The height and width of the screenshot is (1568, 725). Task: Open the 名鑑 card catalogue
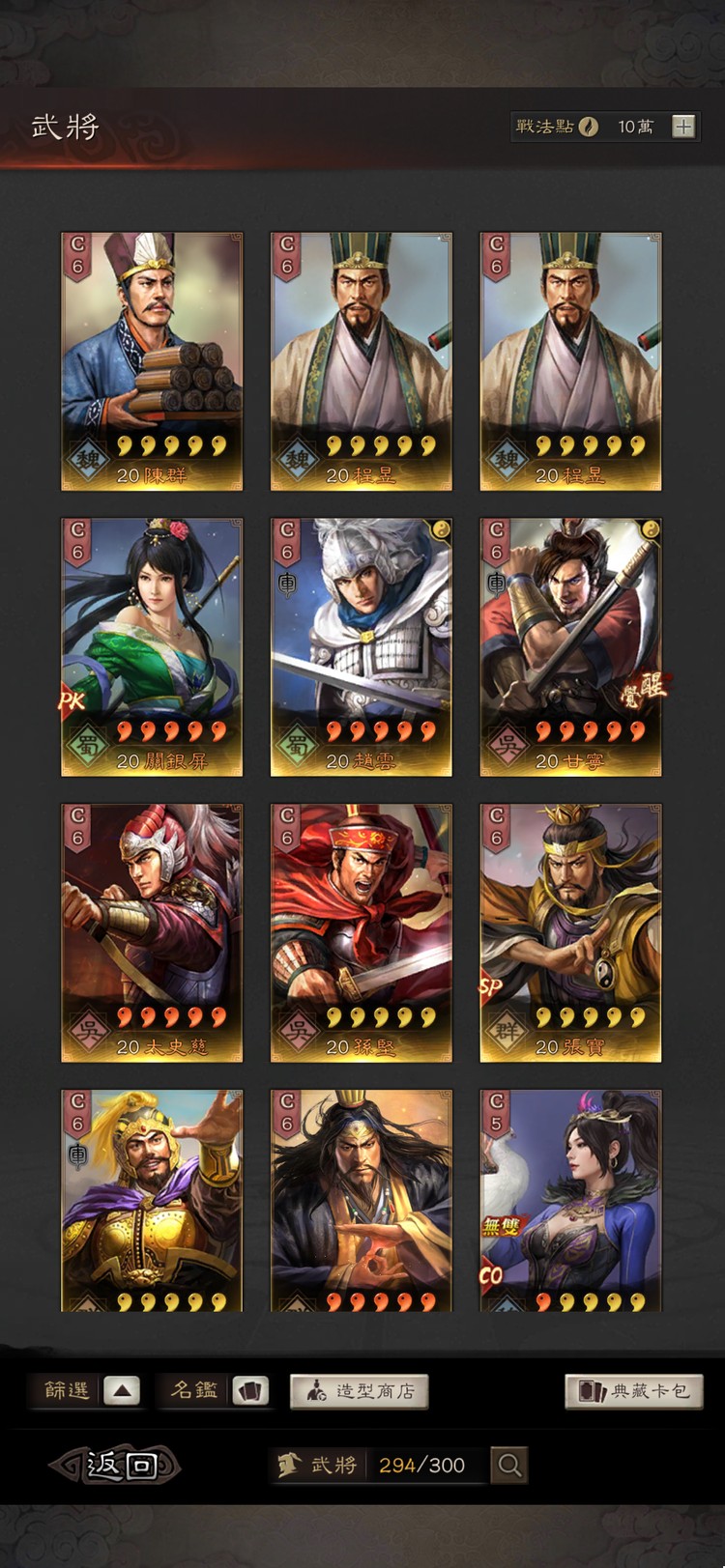click(x=250, y=1391)
